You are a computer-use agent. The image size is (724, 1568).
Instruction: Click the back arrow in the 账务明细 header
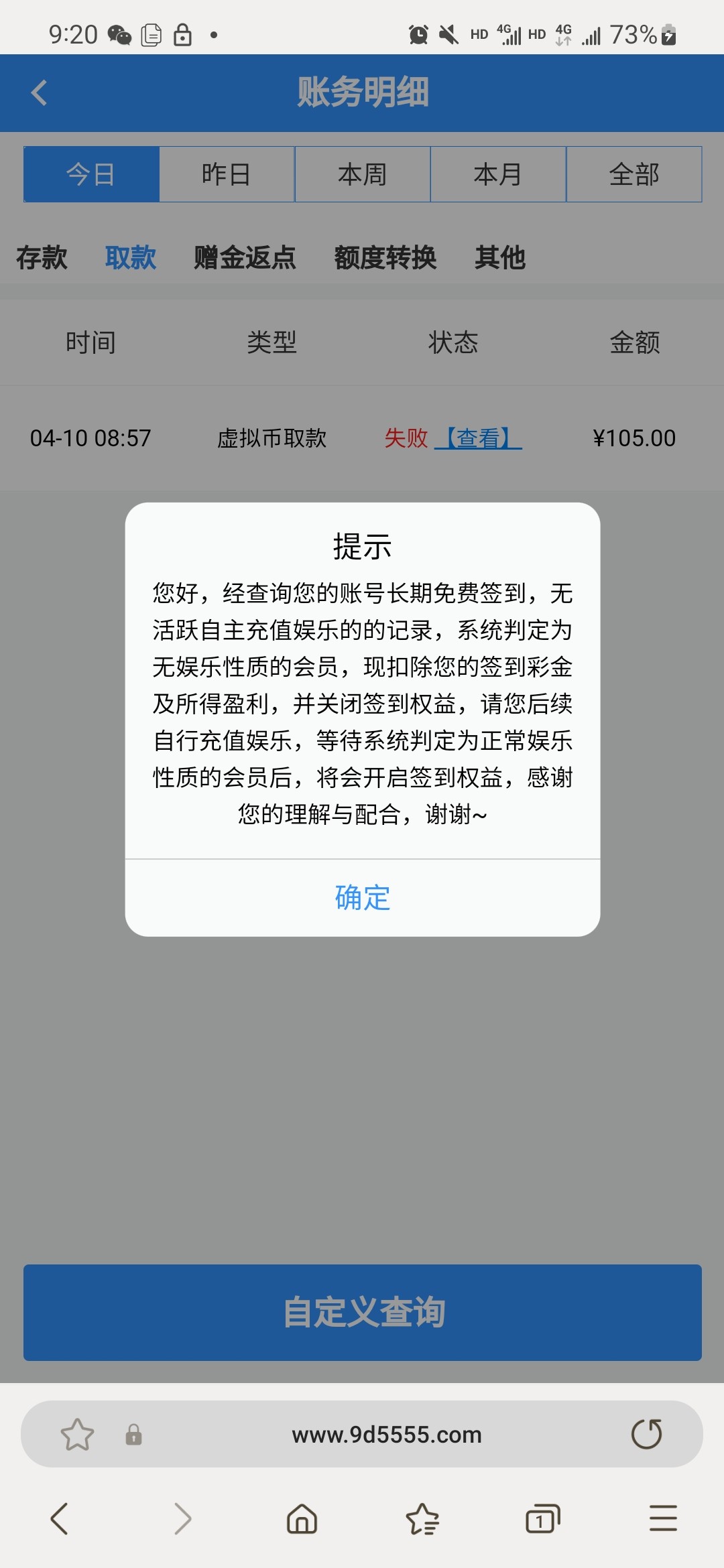[38, 92]
